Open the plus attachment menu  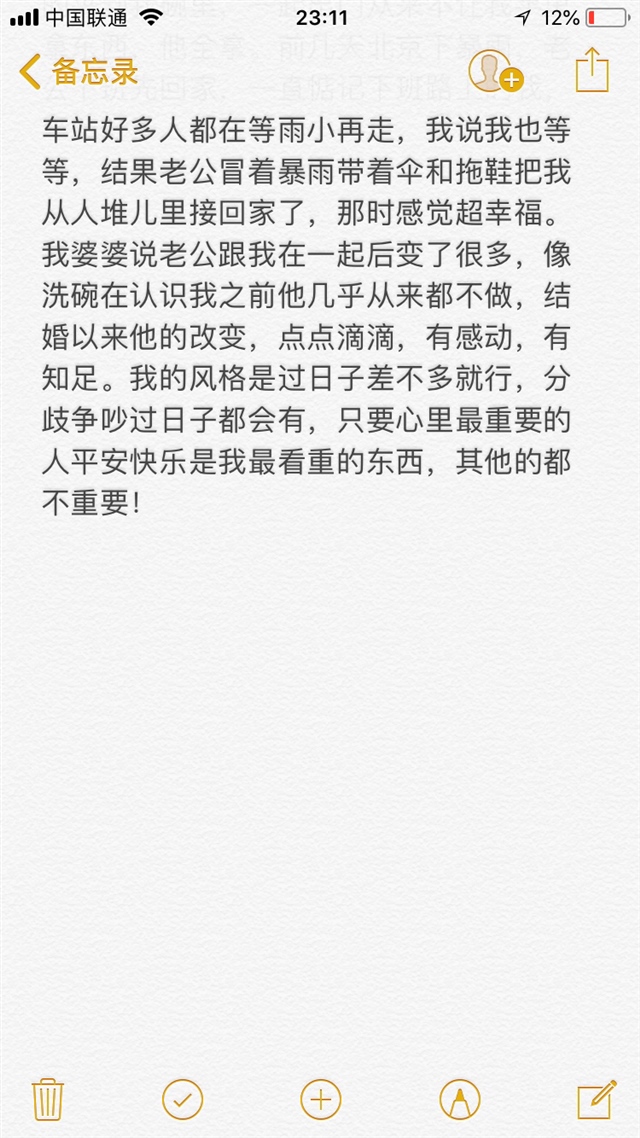(320, 1099)
